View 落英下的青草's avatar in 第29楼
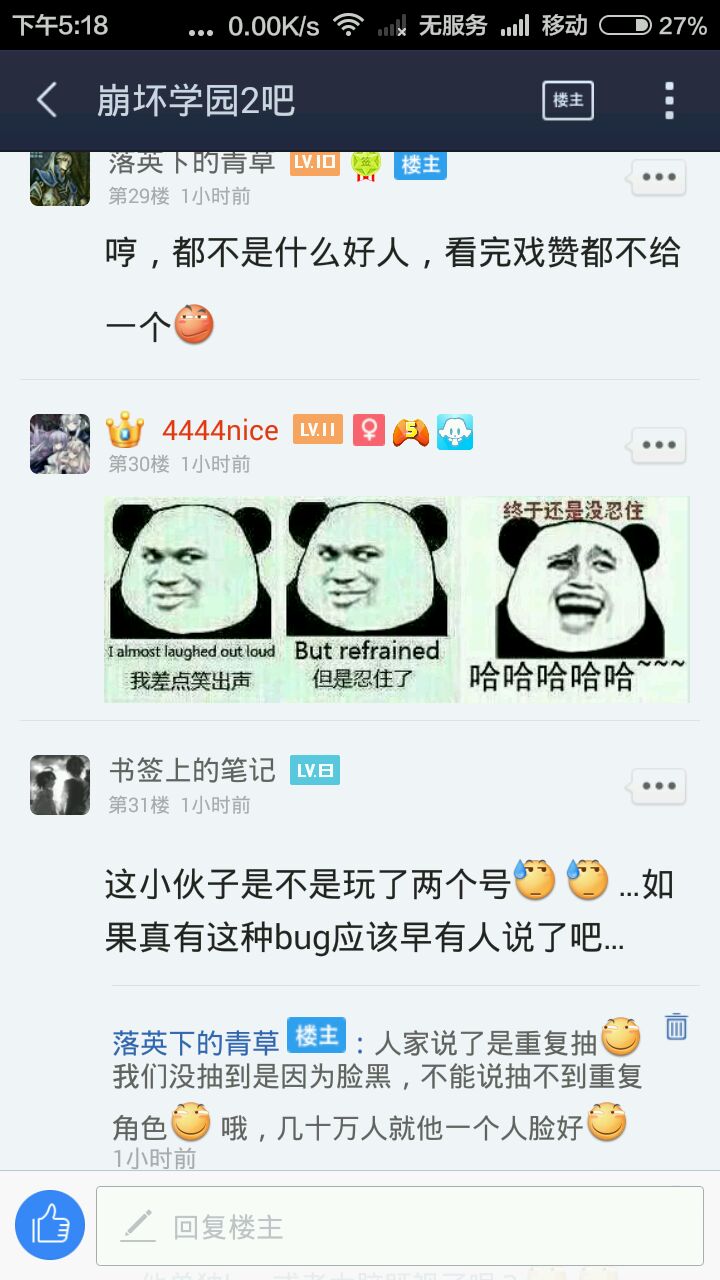Viewport: 720px width, 1280px height. point(60,178)
